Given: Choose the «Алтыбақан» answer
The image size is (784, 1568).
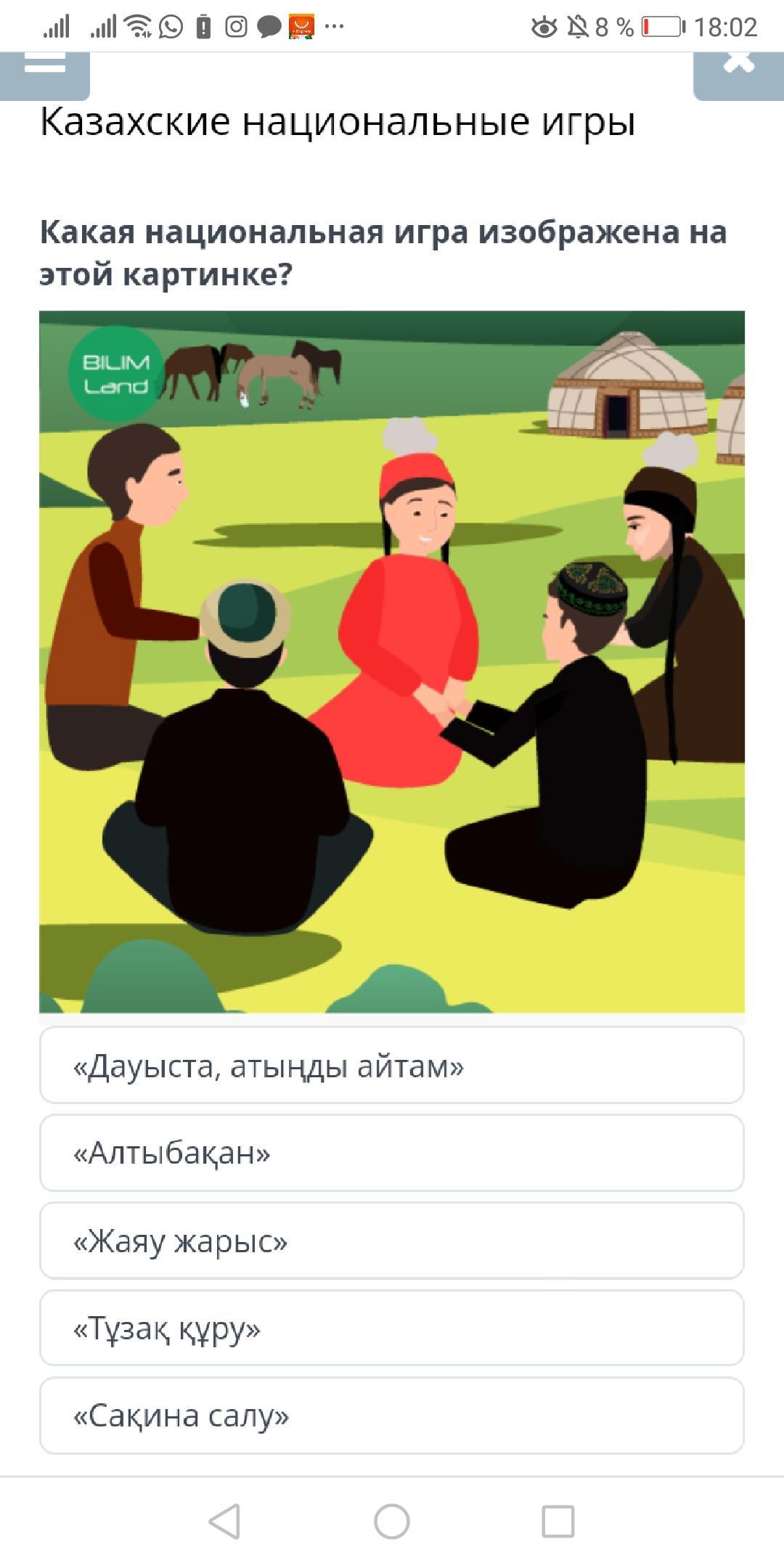Looking at the screenshot, I should click(392, 1153).
